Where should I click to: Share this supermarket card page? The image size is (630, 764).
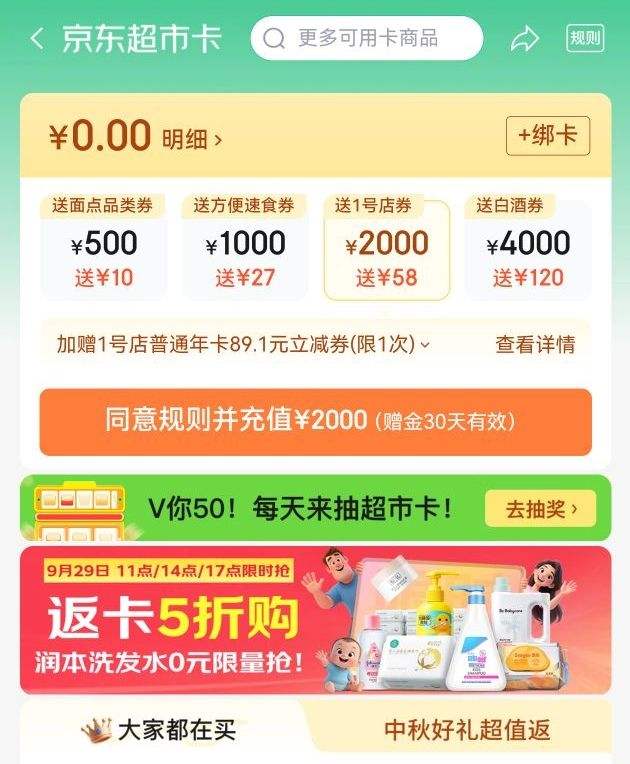[524, 39]
